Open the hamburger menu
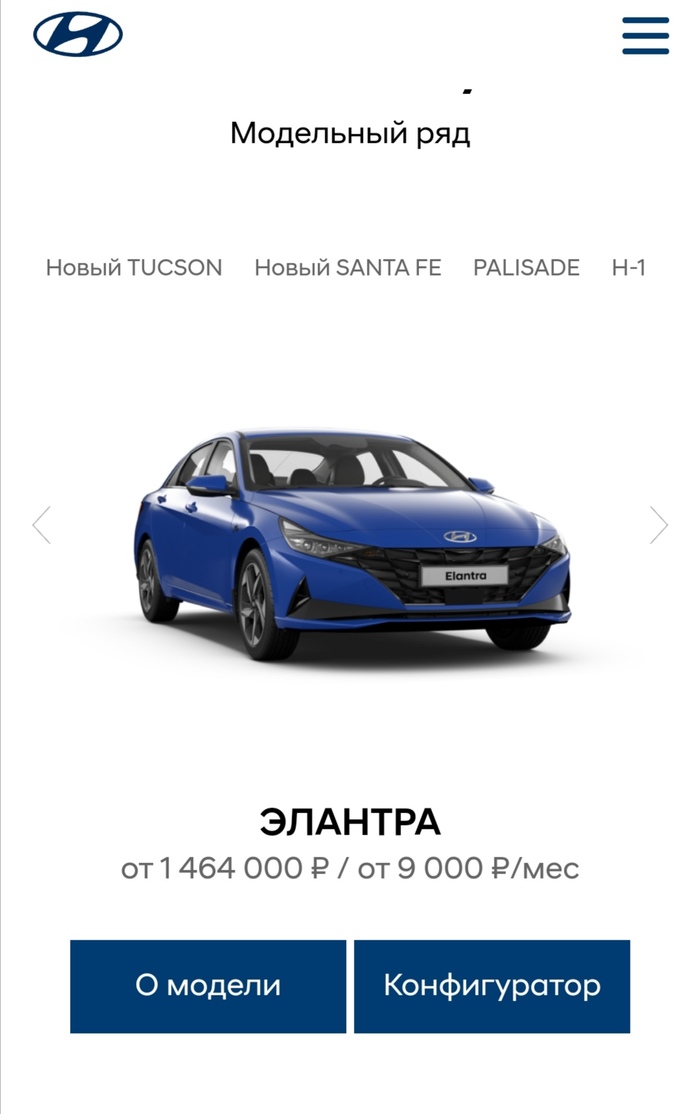 coord(645,35)
